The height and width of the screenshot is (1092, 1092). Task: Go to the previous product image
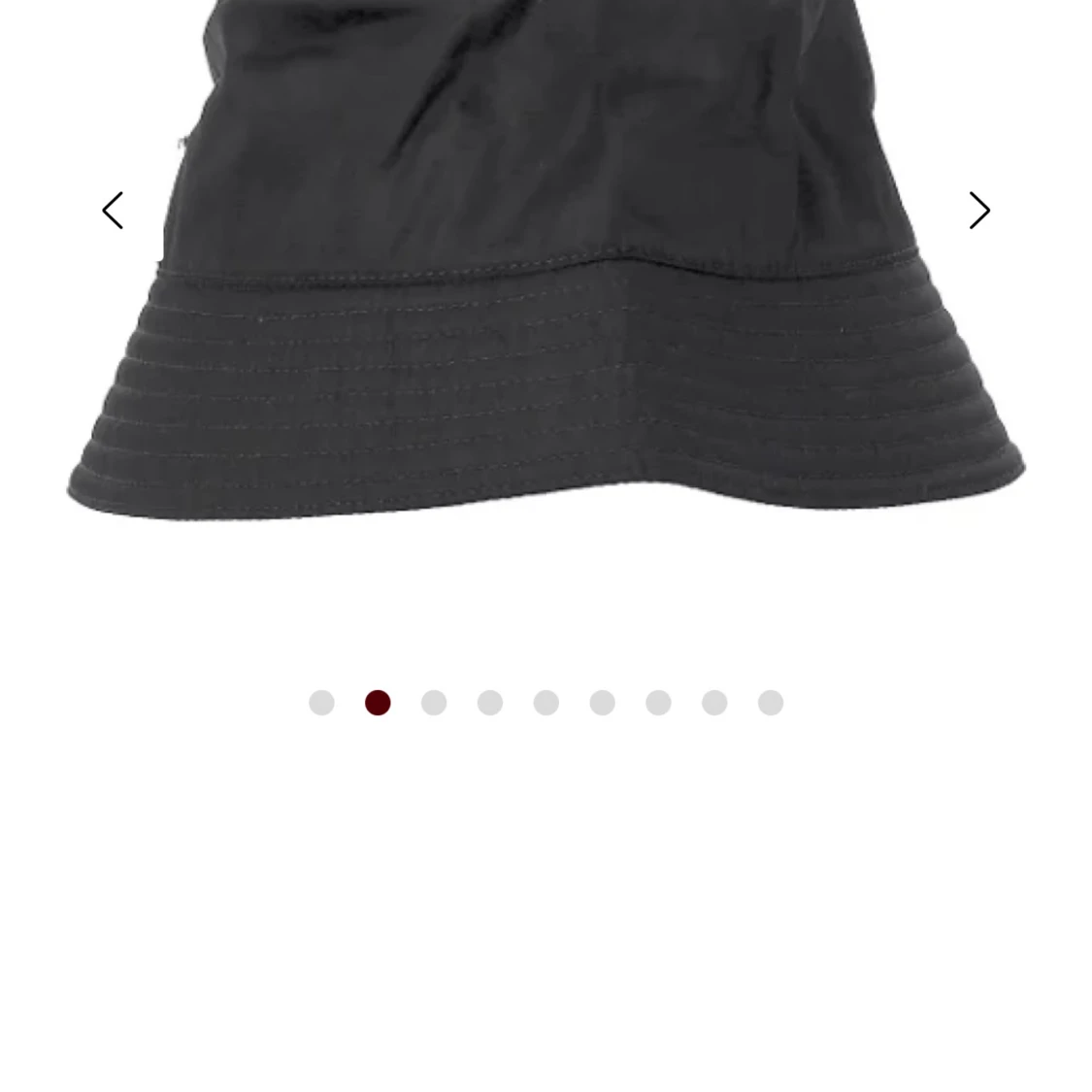113,211
